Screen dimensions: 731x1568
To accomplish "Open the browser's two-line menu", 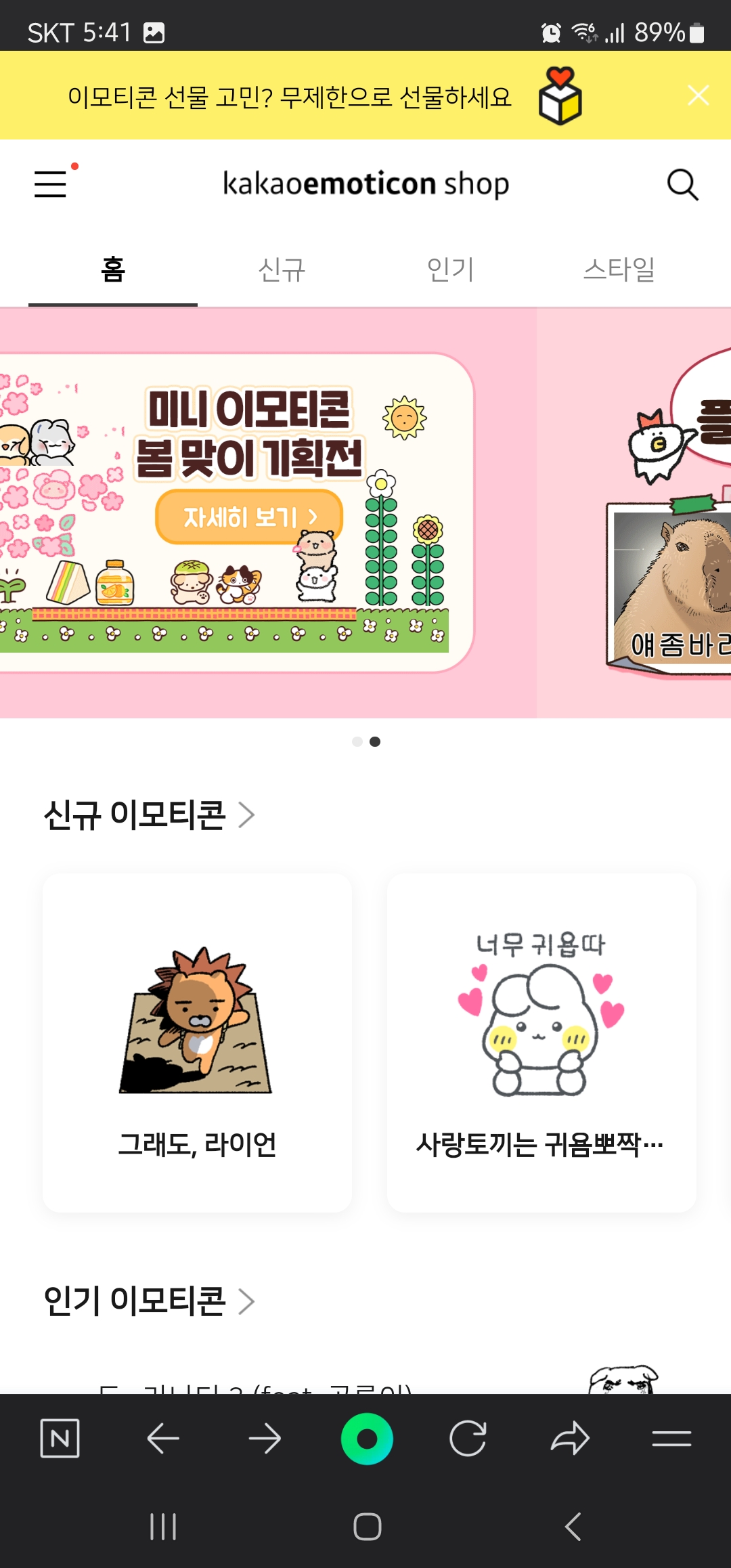I will click(x=671, y=1439).
